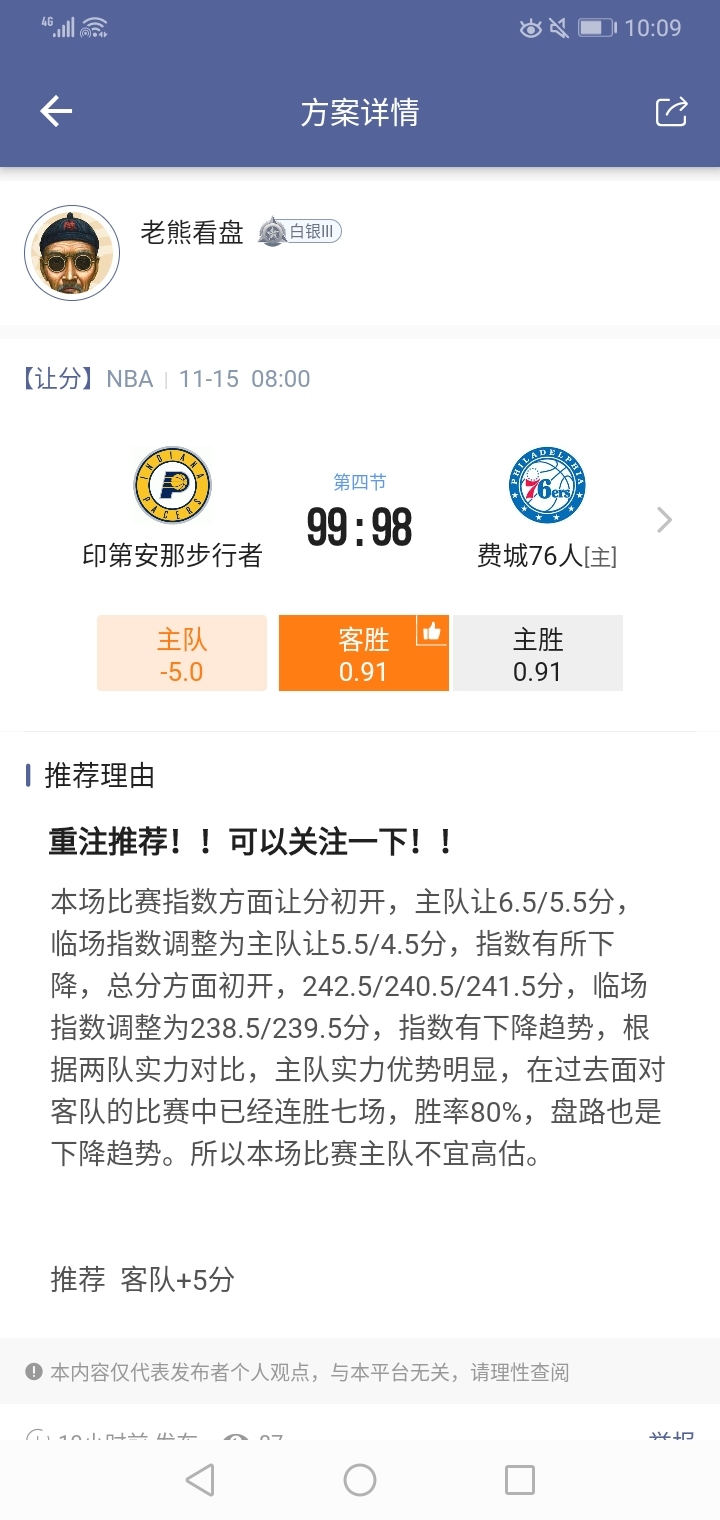This screenshot has width=720, height=1520.
Task: Share this plan via the share icon
Action: (x=671, y=112)
